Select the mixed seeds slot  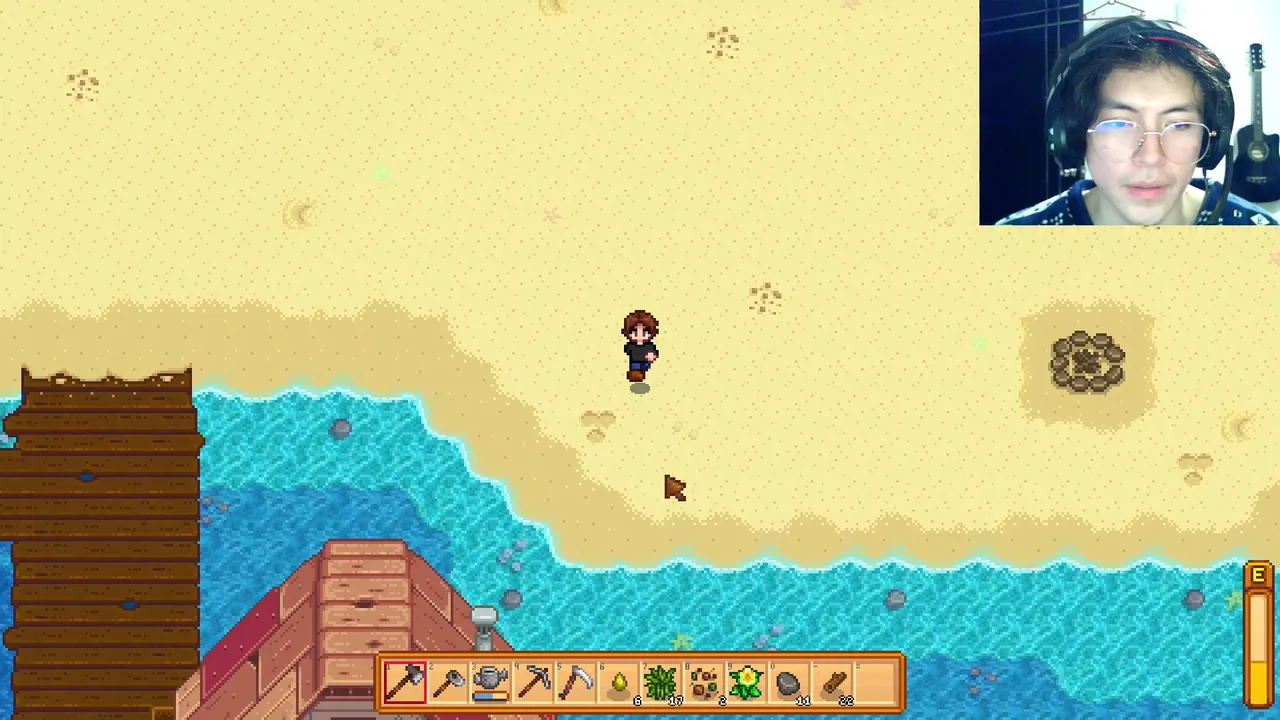(705, 682)
